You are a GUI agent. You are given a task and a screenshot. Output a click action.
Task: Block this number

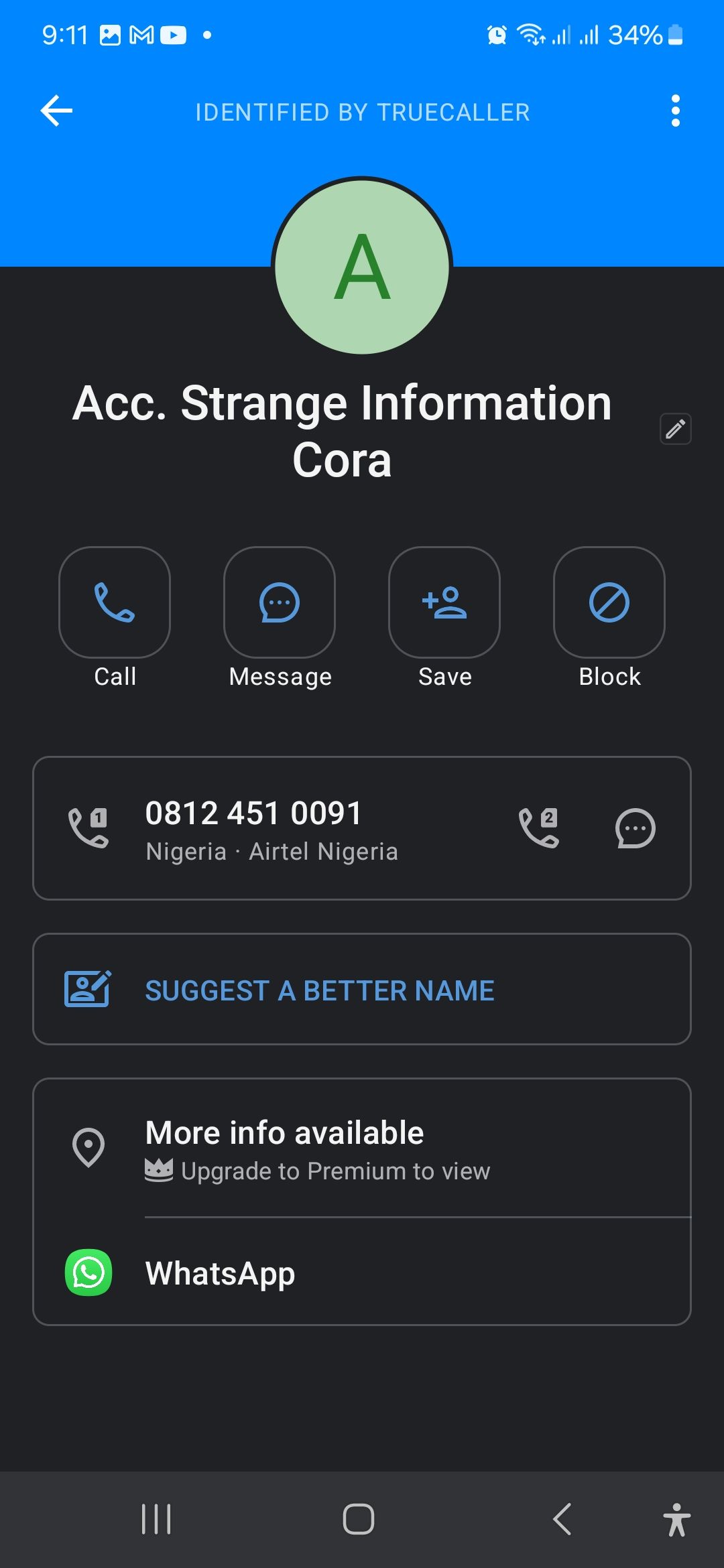609,602
